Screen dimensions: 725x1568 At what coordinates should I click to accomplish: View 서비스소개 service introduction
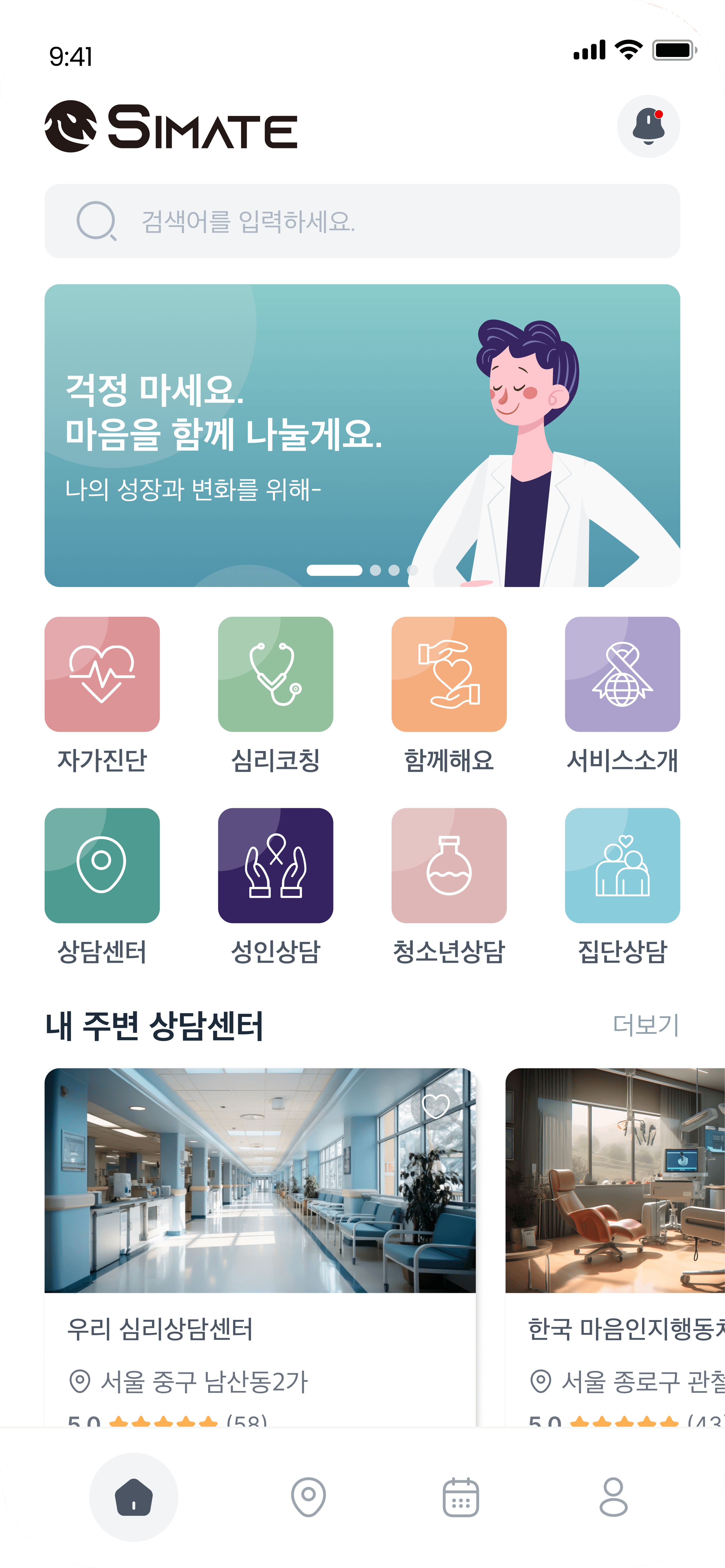tap(622, 674)
